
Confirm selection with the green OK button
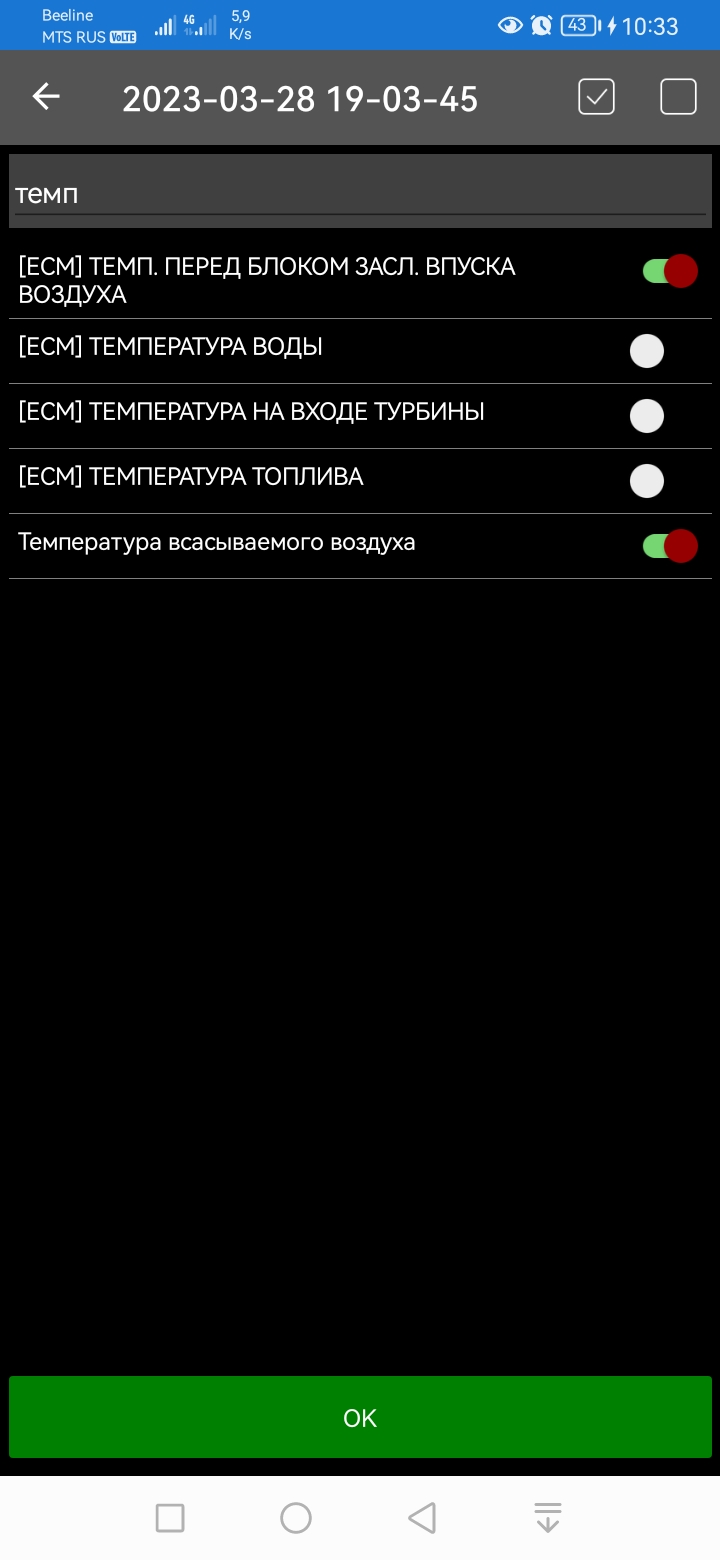pos(360,1417)
